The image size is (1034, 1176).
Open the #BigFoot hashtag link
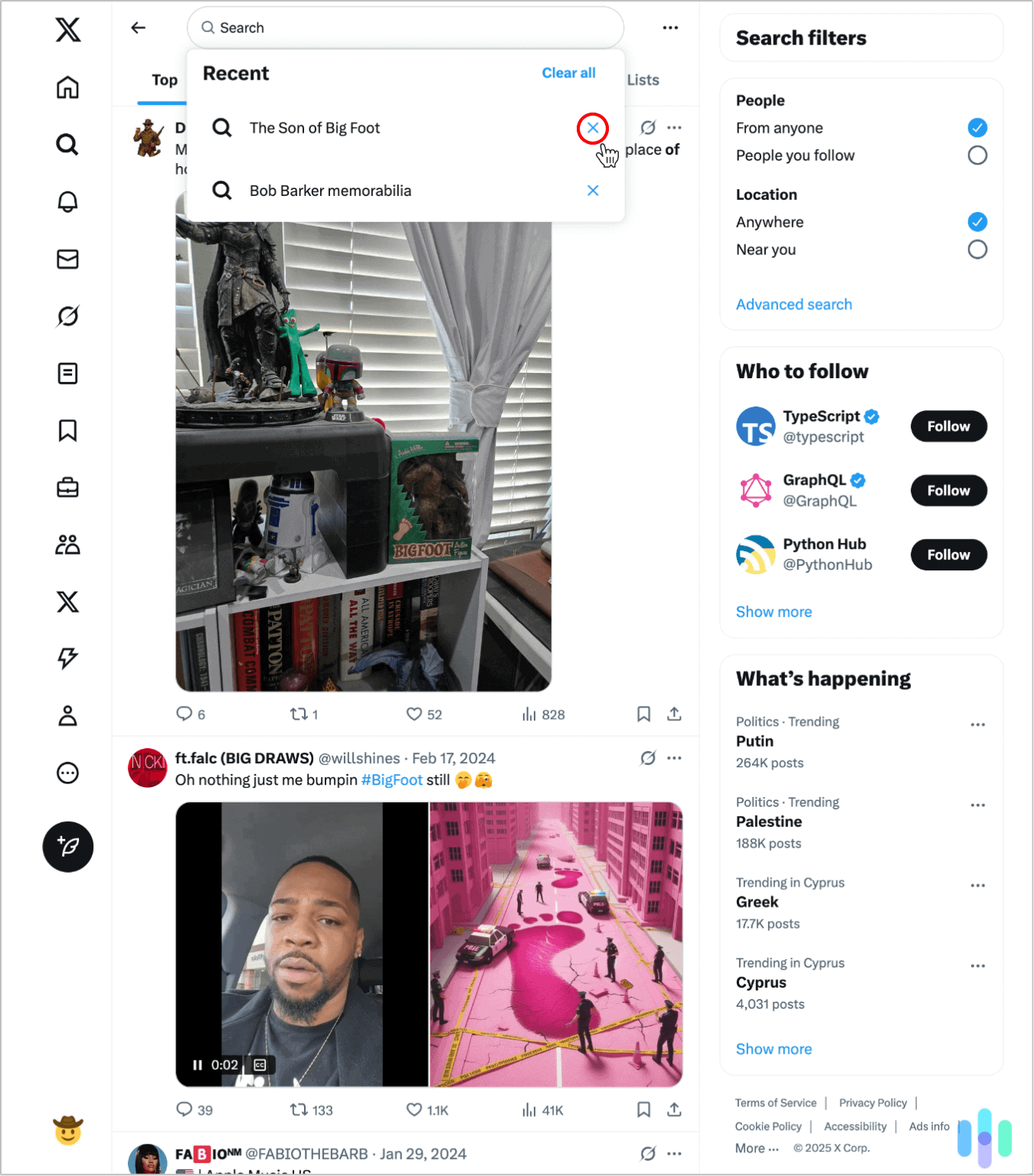click(391, 779)
